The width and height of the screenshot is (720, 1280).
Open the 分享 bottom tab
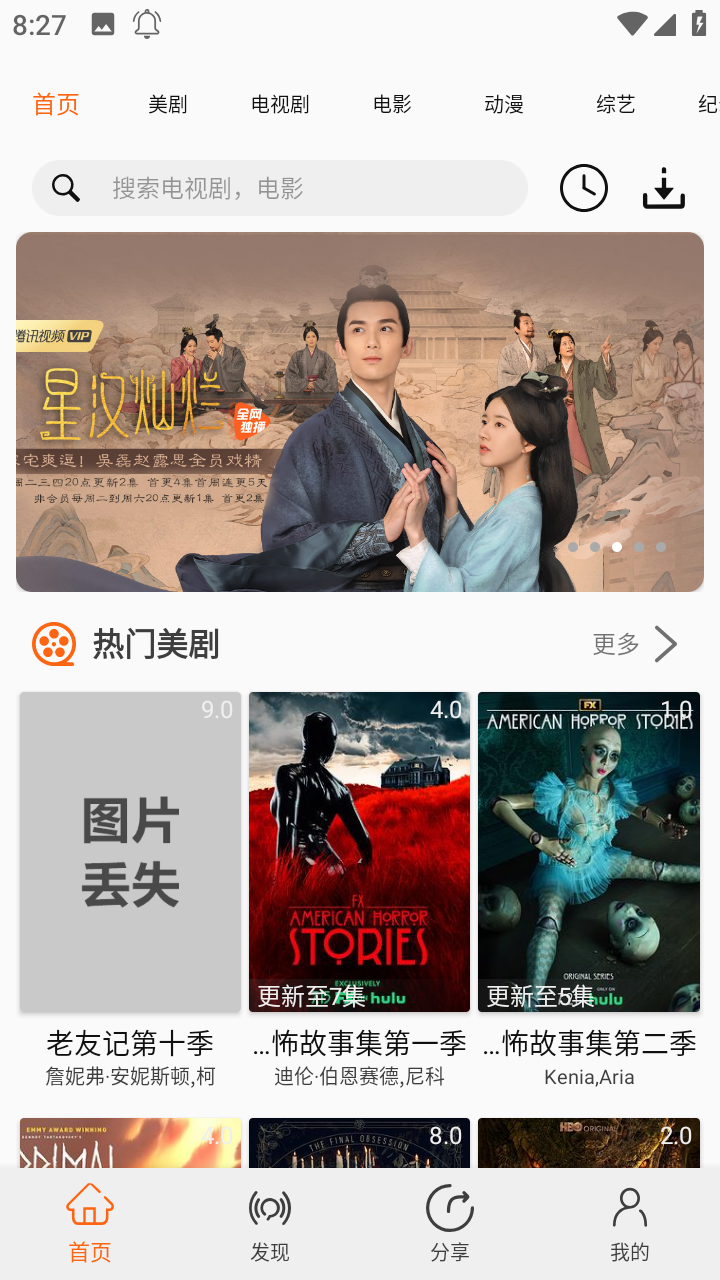tap(450, 1222)
